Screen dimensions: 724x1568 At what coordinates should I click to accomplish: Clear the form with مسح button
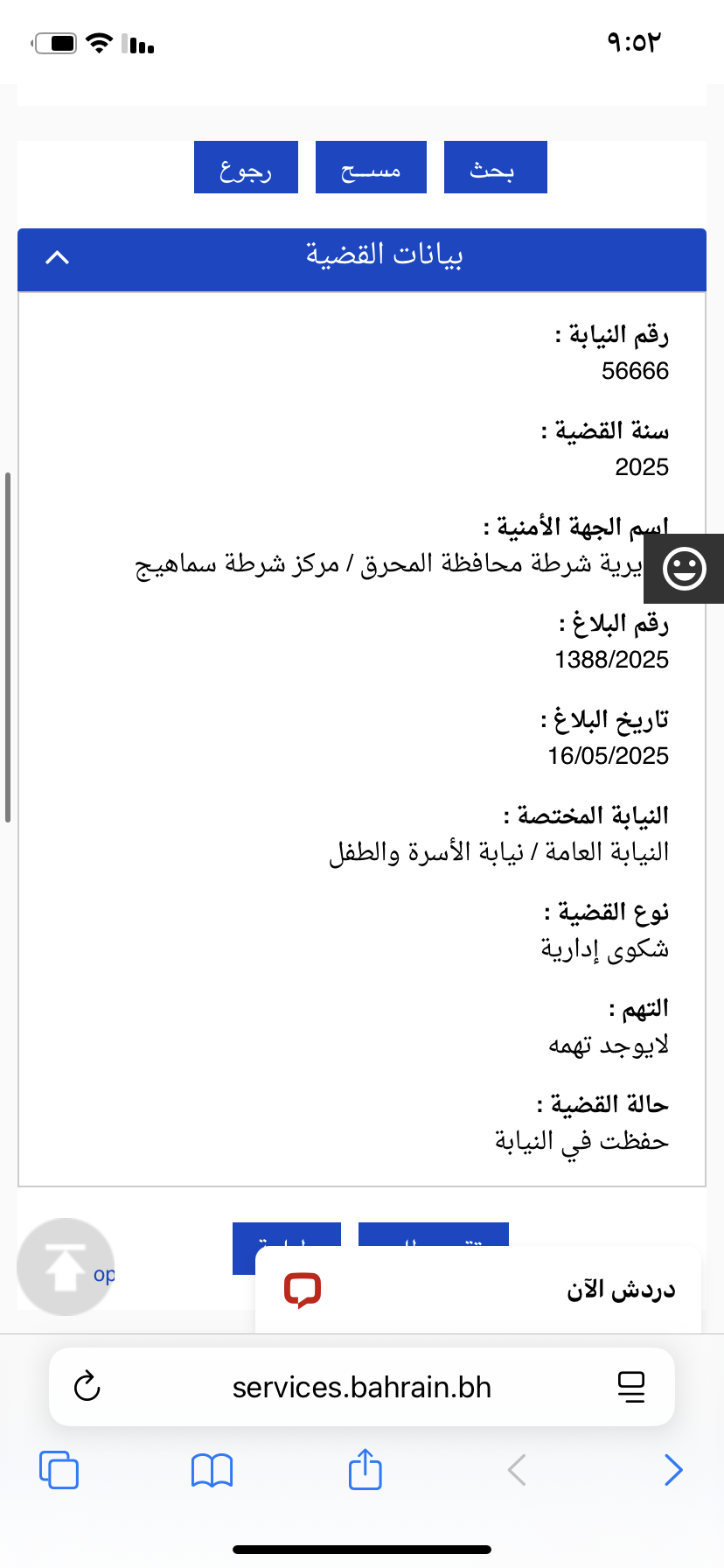click(371, 167)
